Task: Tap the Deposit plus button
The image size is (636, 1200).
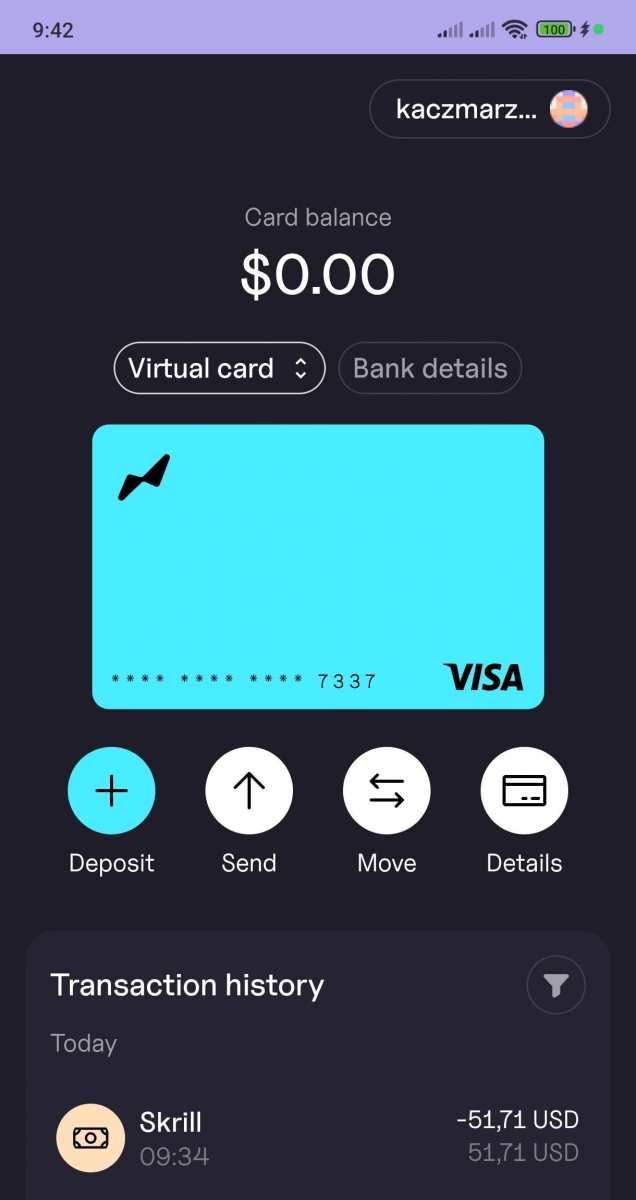Action: tap(111, 791)
